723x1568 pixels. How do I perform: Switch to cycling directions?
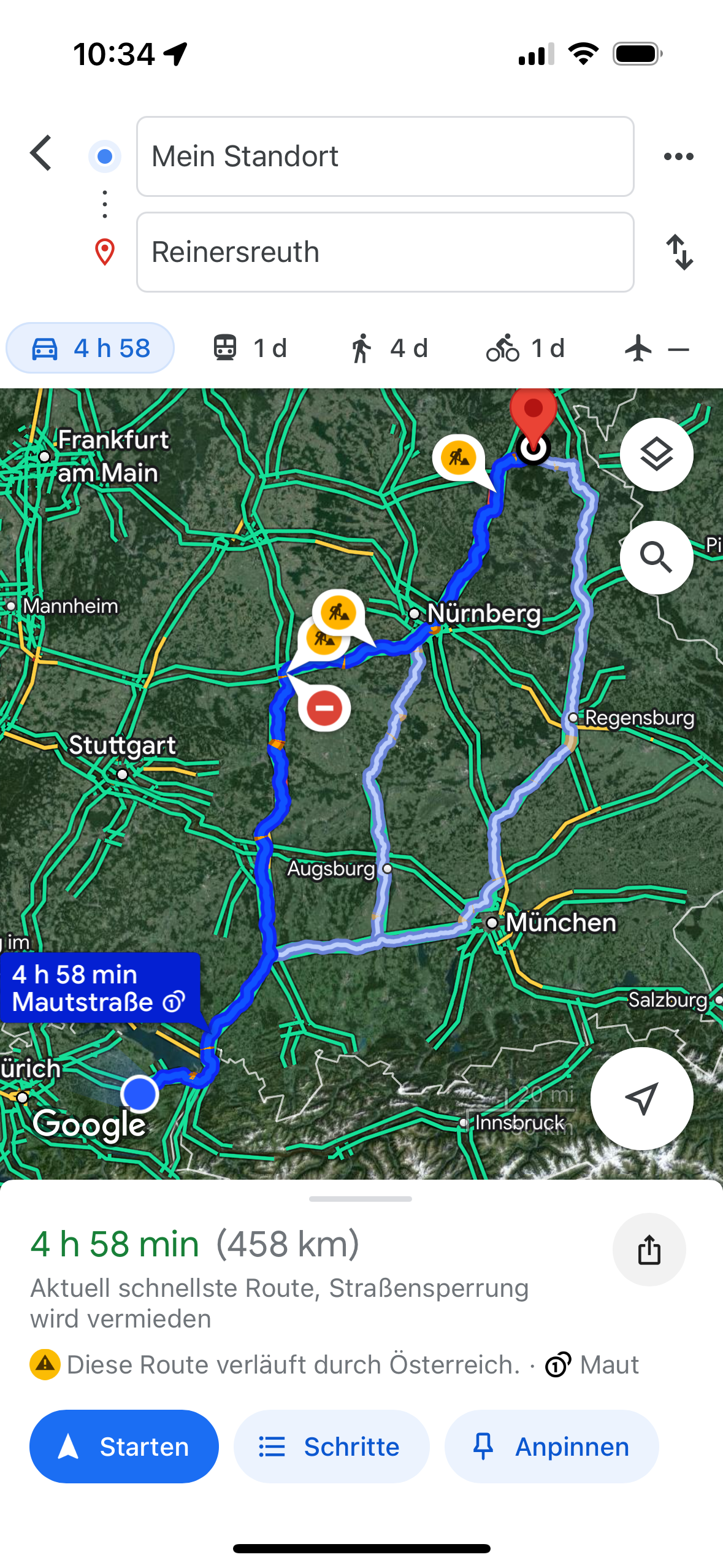click(x=525, y=348)
